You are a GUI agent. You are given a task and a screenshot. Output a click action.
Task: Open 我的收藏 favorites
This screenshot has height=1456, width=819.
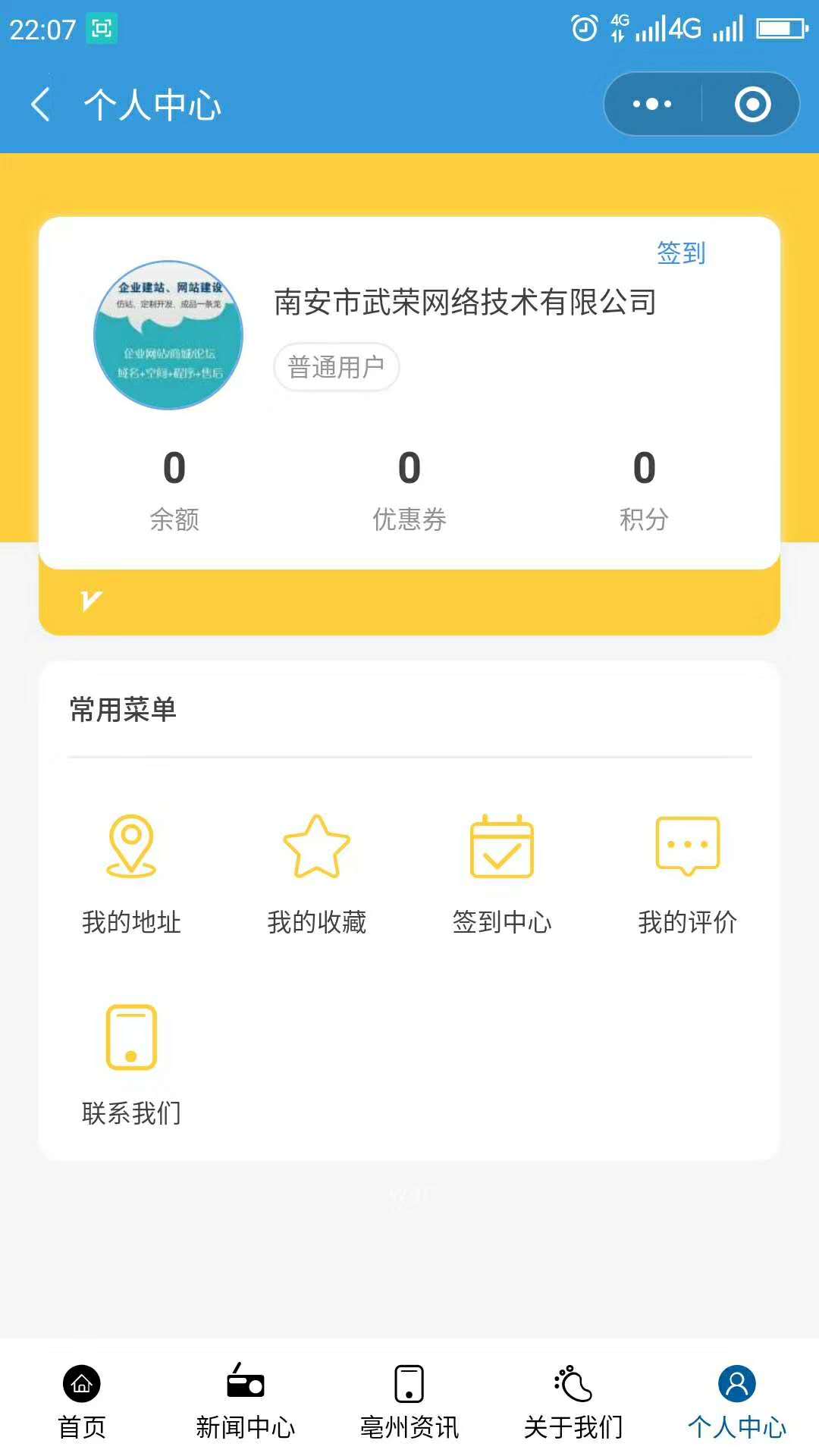click(x=316, y=874)
